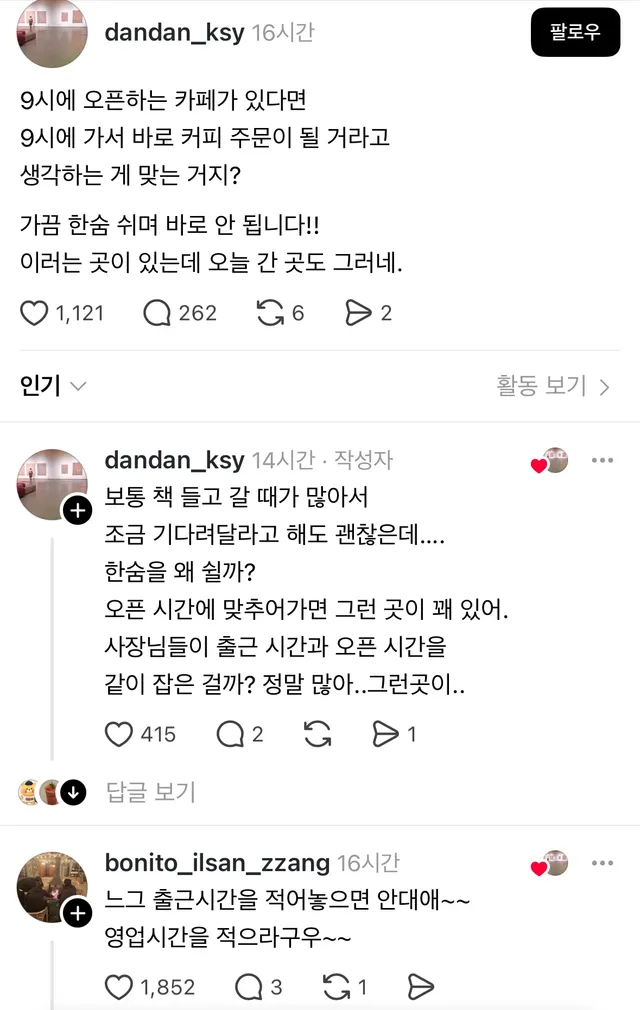640x1010 pixels.
Task: Reply to bonito_ilsan_zzang's comment
Action: tap(247, 987)
